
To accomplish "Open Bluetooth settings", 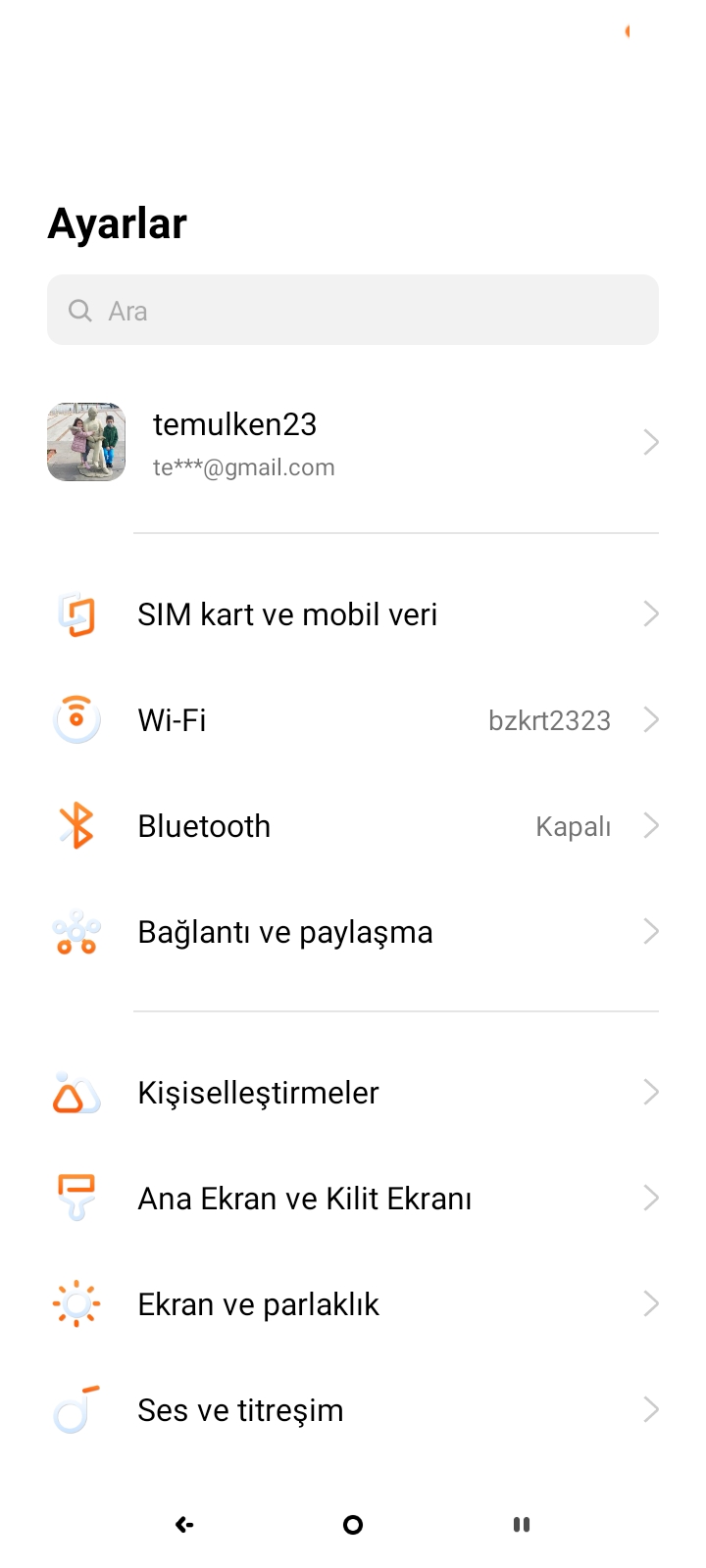I will point(353,826).
